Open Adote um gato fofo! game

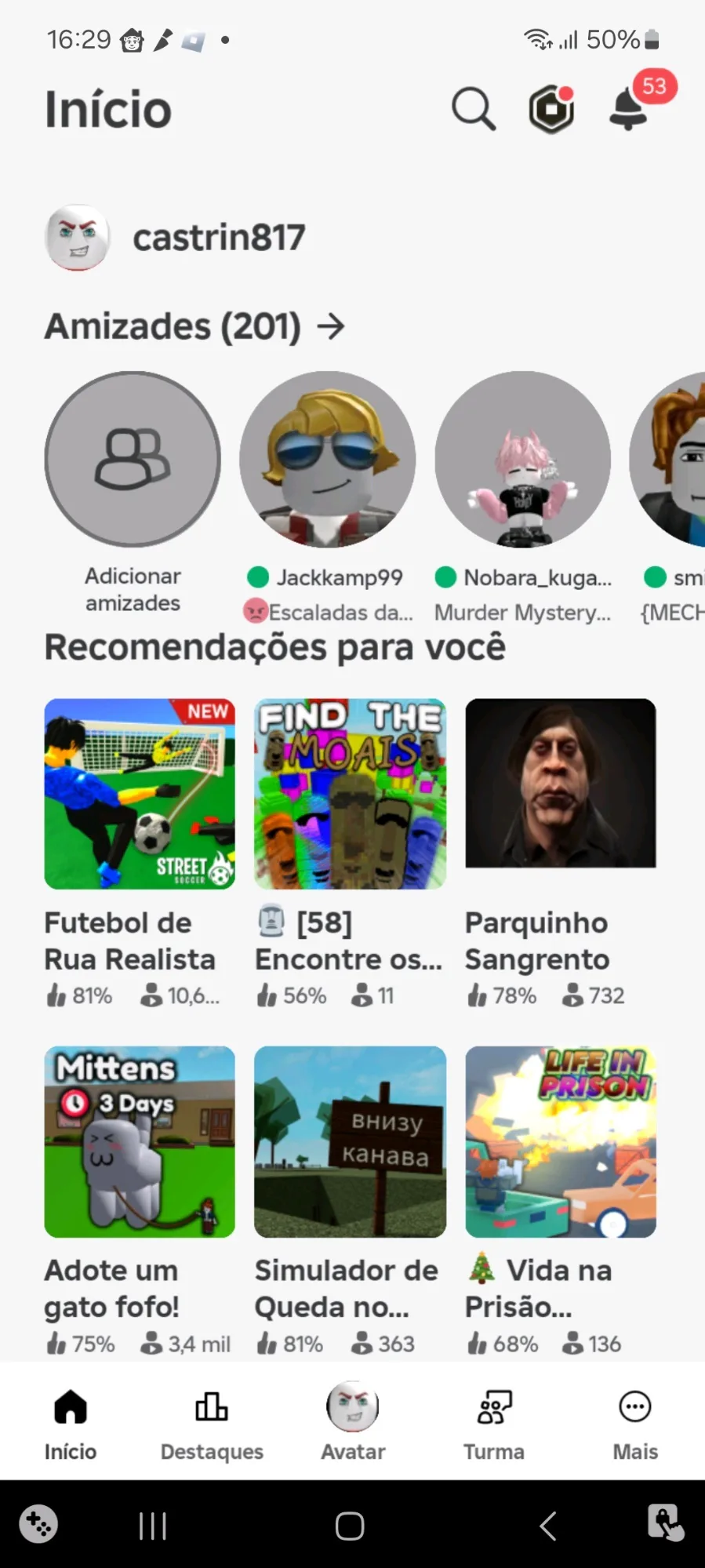click(140, 1141)
